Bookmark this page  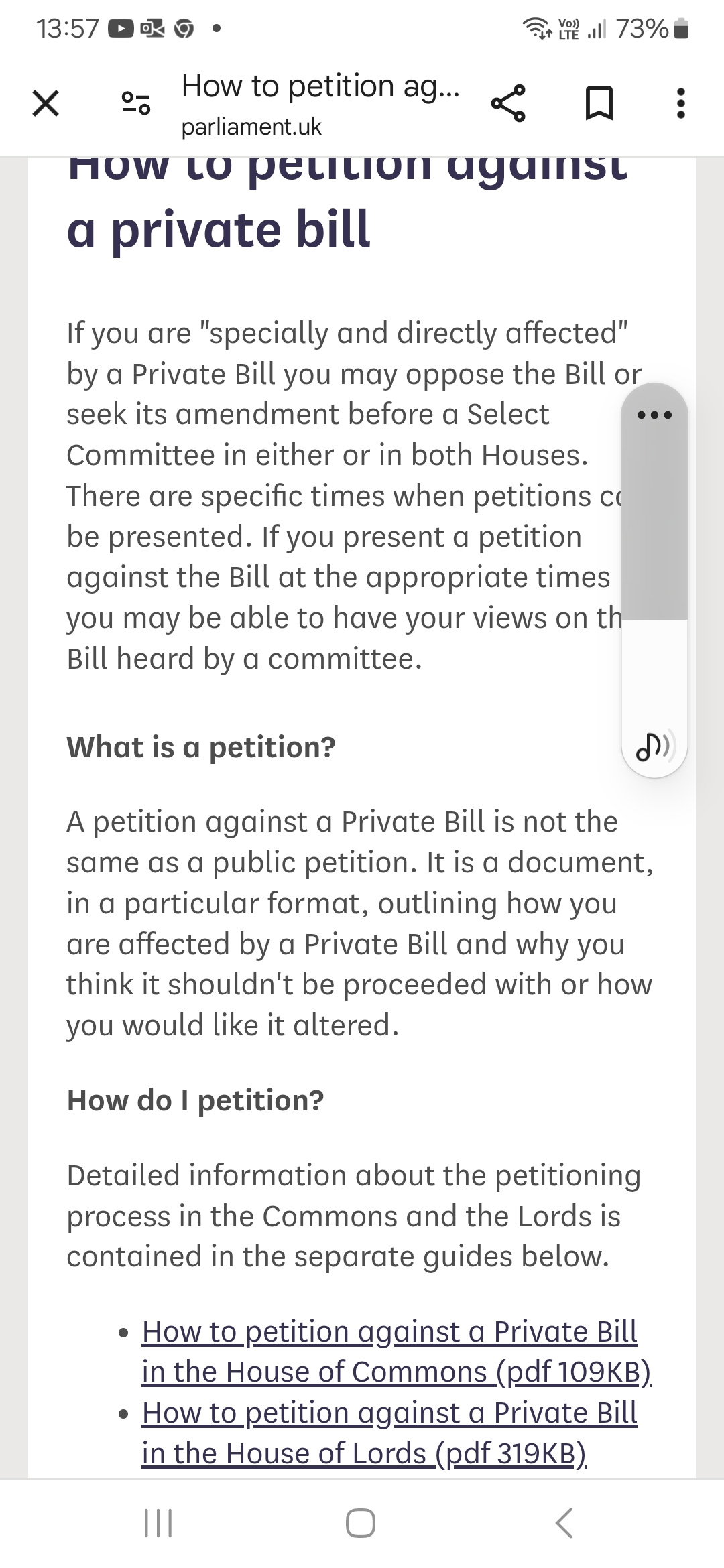599,104
